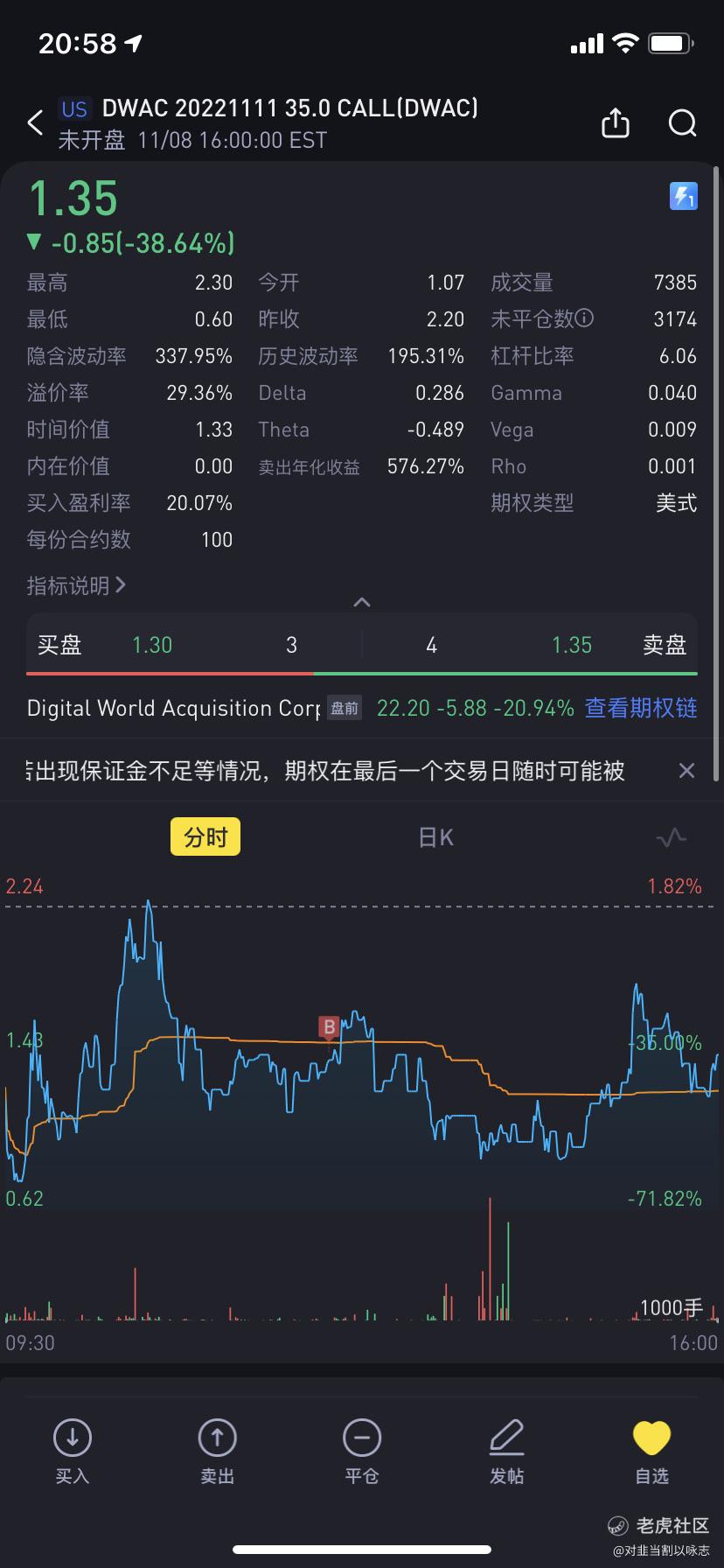
Task: Dismiss the margin warning banner
Action: tap(686, 771)
